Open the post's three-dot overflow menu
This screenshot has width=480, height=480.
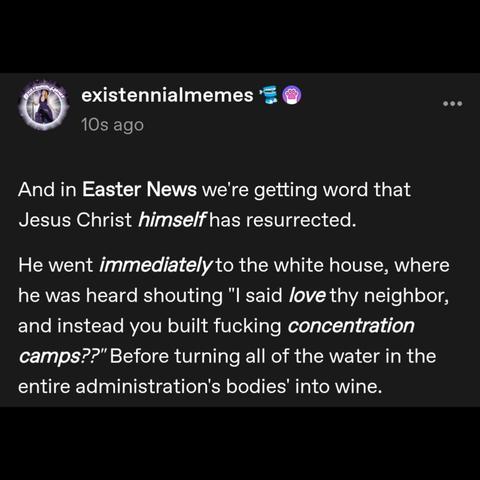point(452,104)
